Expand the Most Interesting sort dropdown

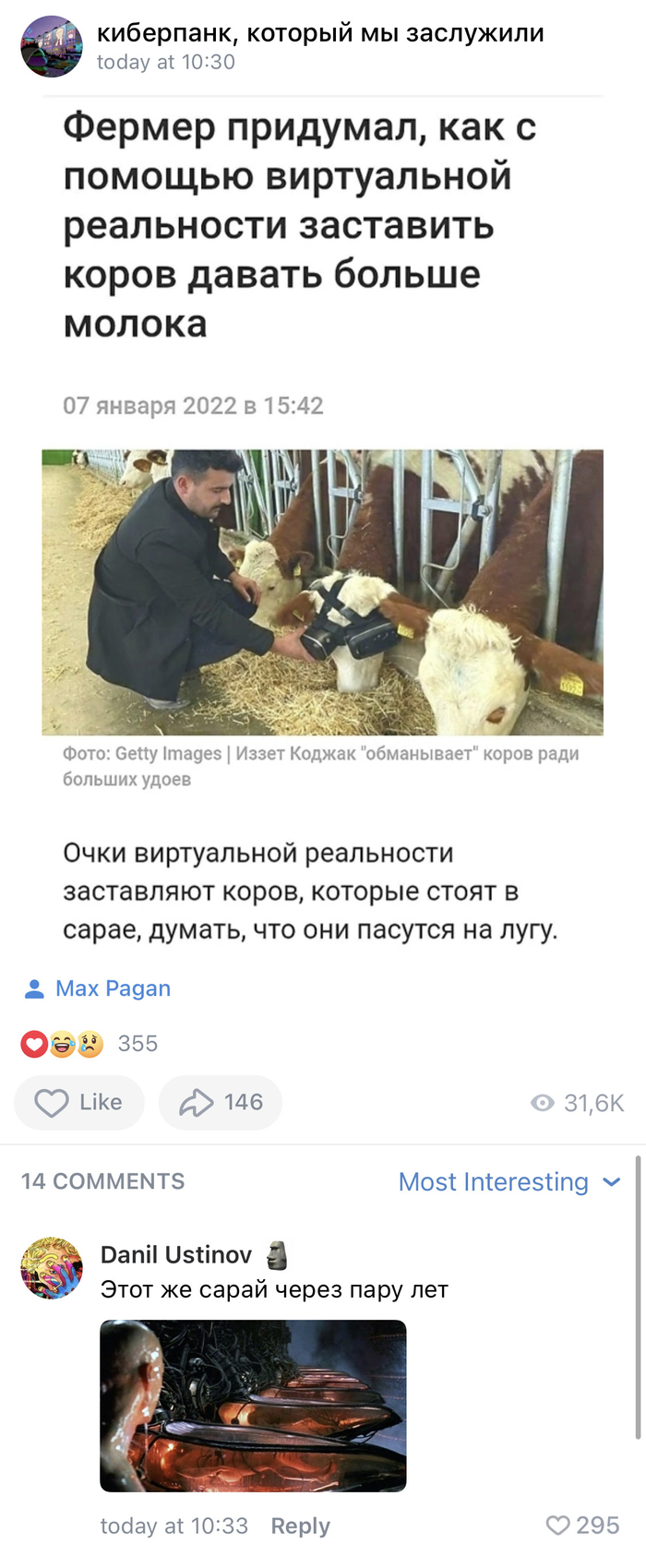(508, 1181)
